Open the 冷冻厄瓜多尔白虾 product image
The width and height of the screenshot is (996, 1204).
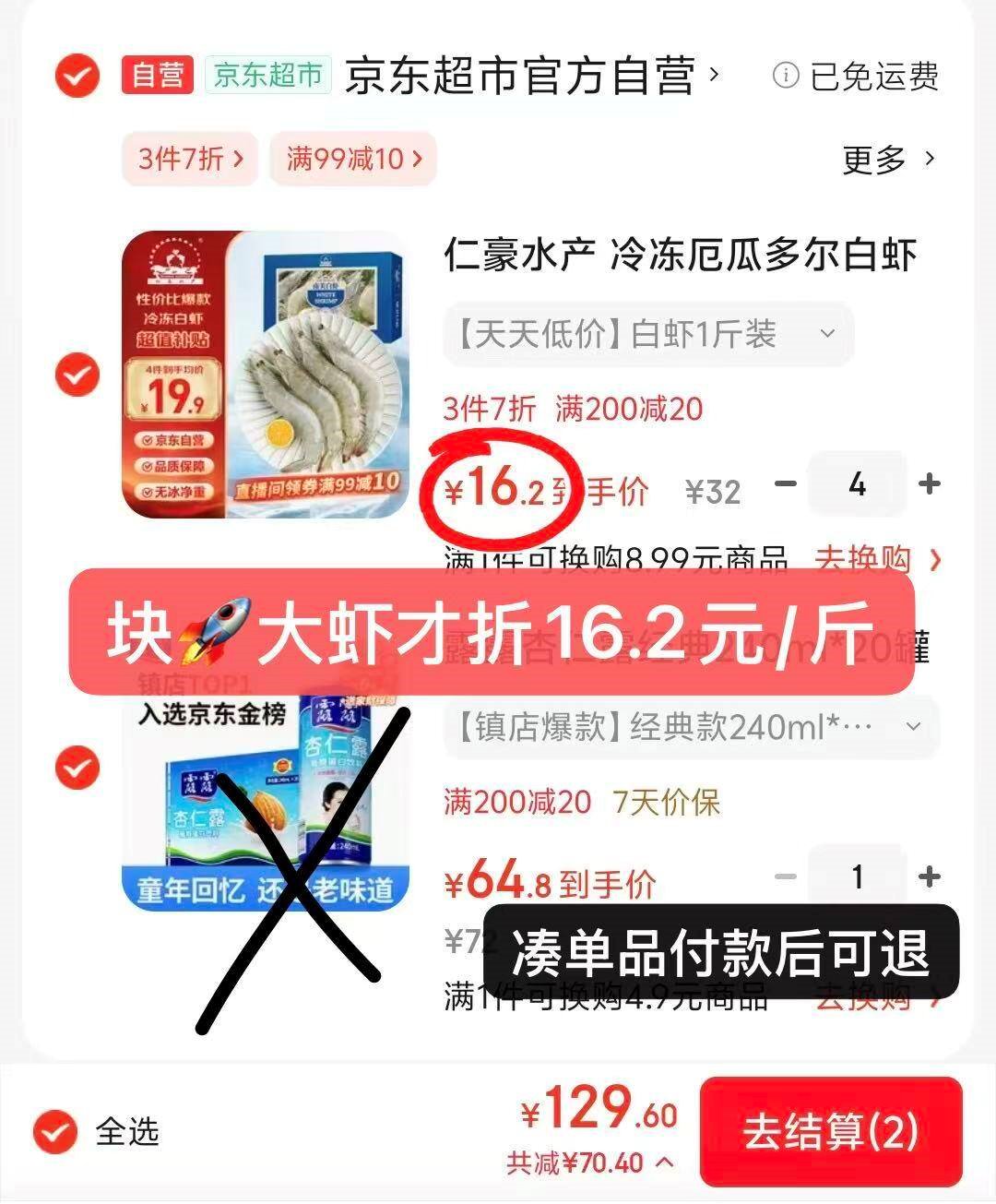click(x=266, y=375)
